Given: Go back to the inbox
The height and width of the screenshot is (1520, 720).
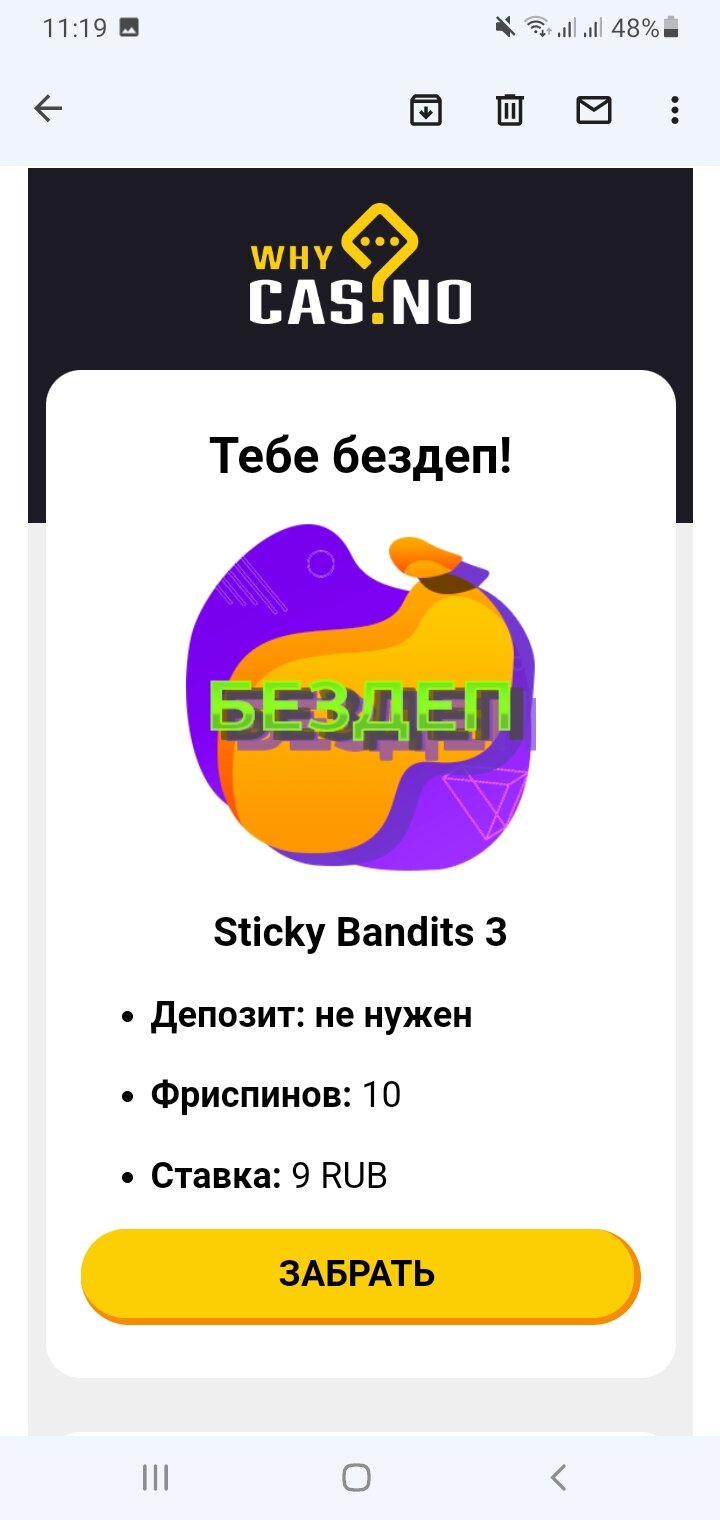Looking at the screenshot, I should click(x=48, y=109).
